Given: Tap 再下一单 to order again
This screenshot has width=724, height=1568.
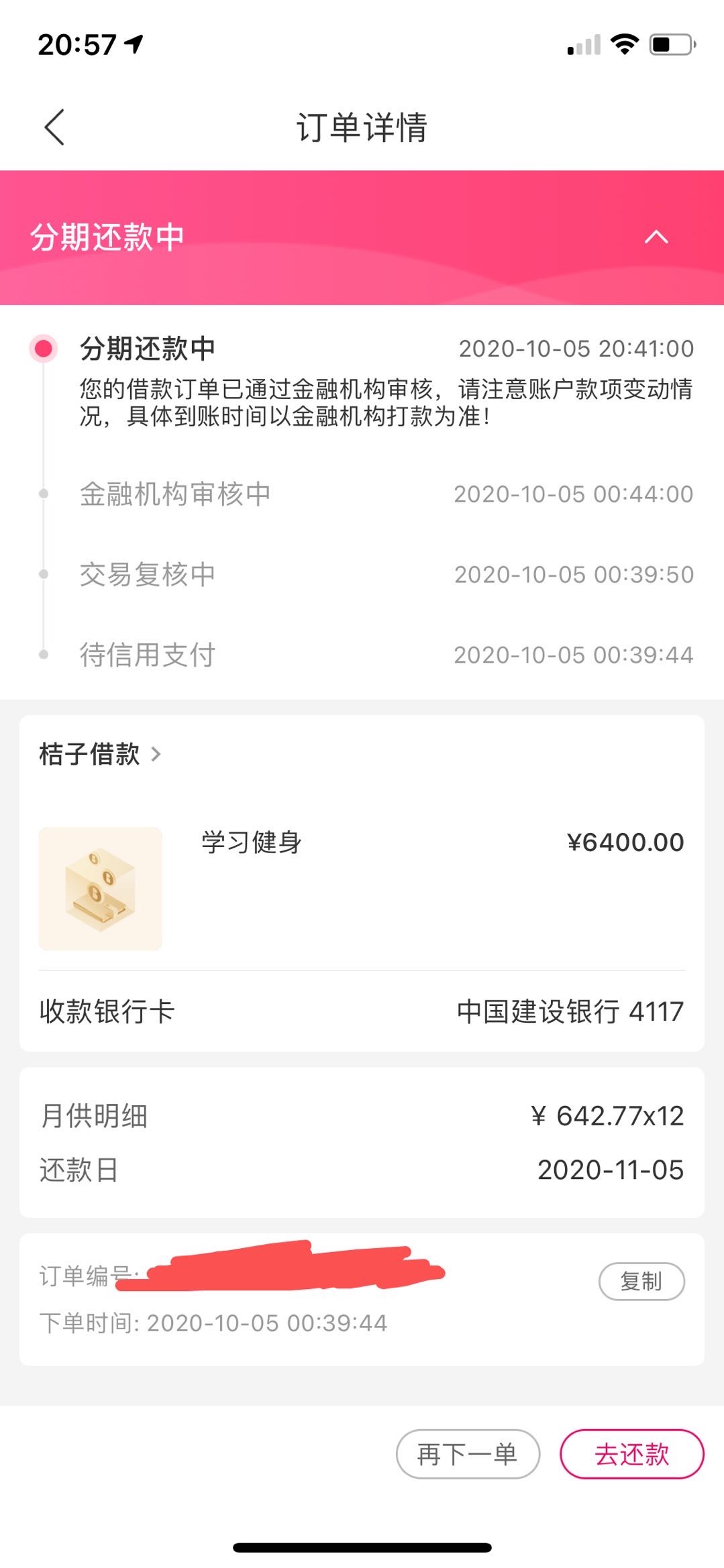Looking at the screenshot, I should point(468,1454).
